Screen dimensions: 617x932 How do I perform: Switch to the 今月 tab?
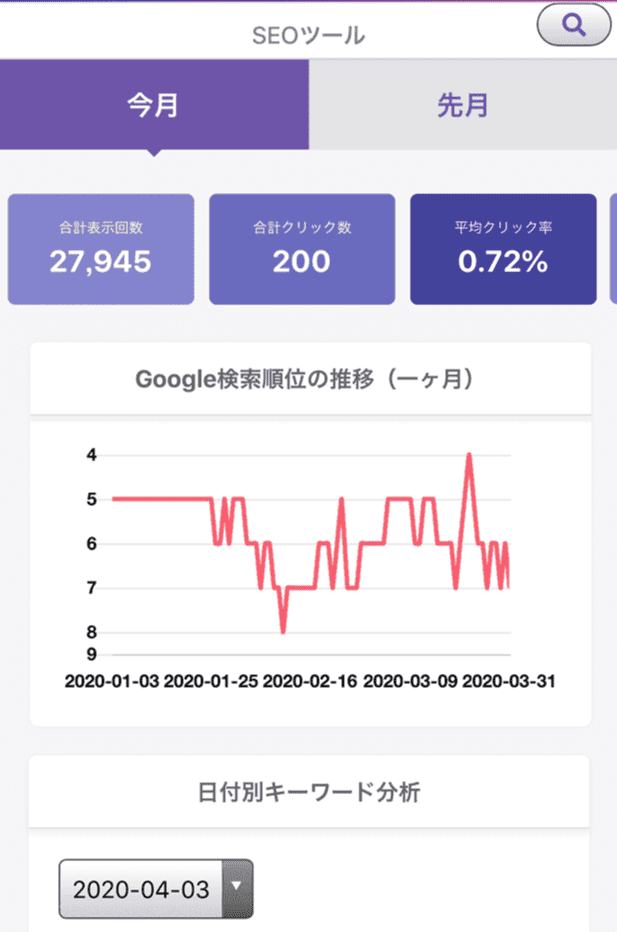(153, 104)
